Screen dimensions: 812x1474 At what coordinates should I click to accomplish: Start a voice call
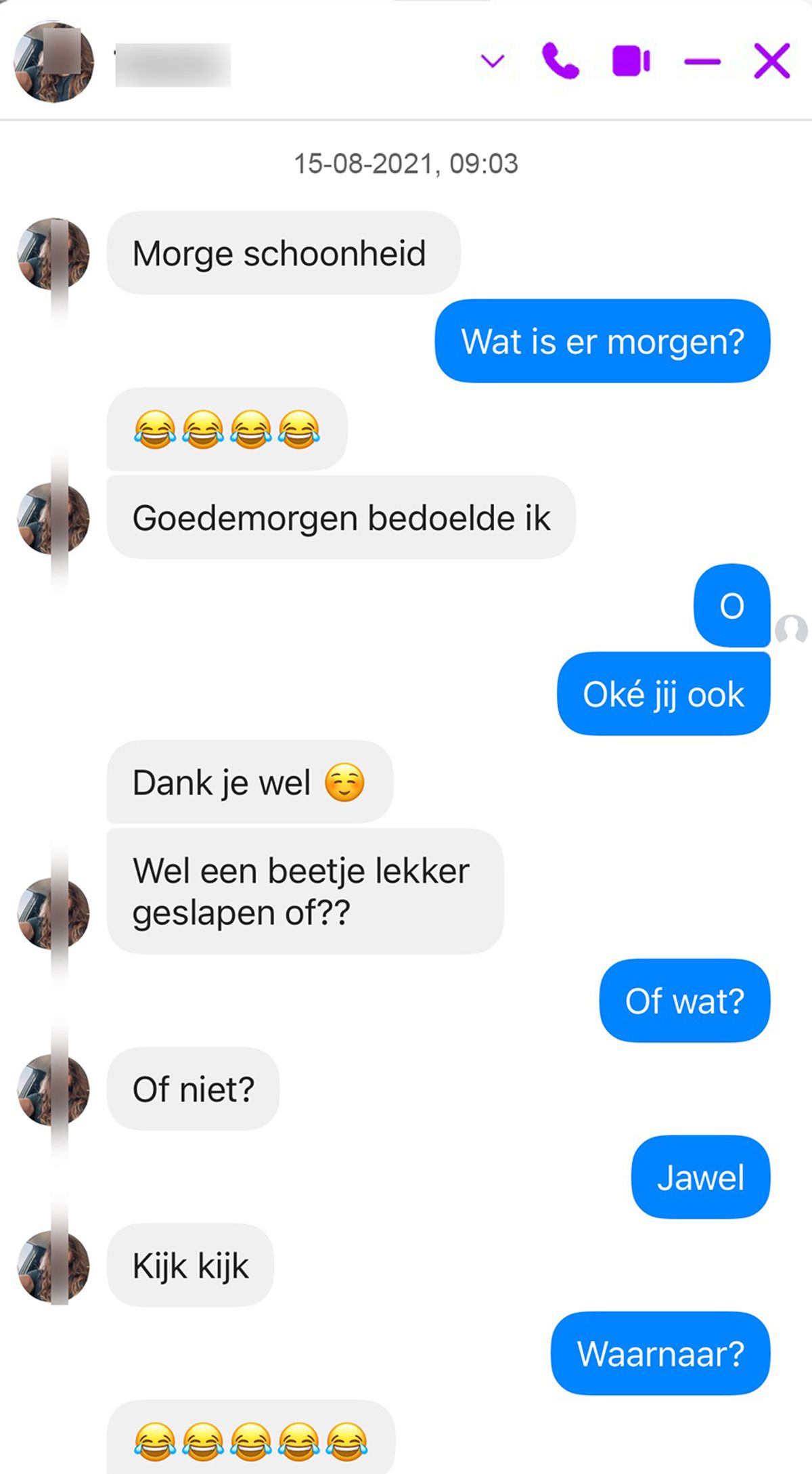(560, 62)
